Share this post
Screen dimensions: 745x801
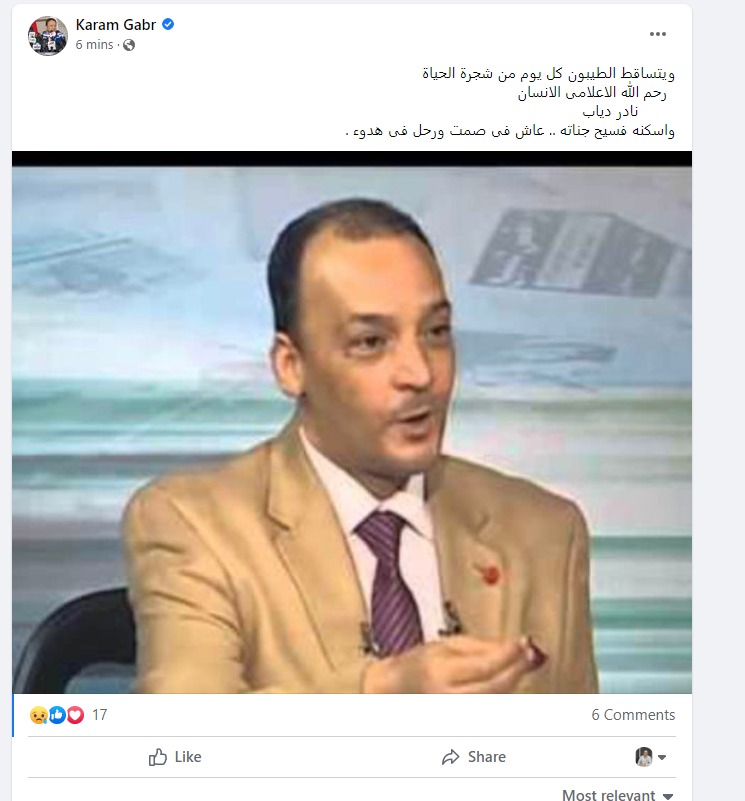[x=474, y=757]
